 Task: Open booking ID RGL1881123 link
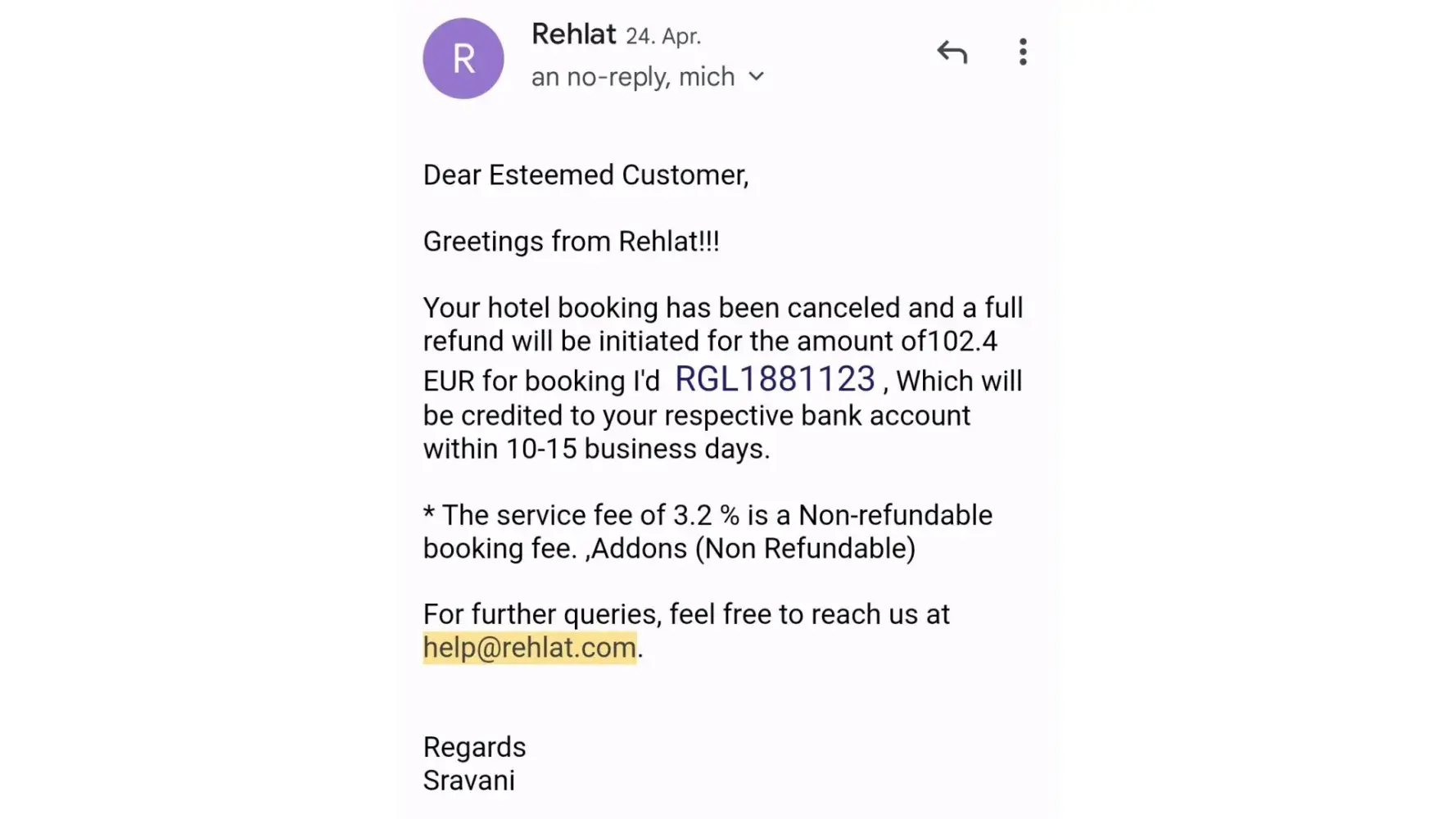(775, 379)
